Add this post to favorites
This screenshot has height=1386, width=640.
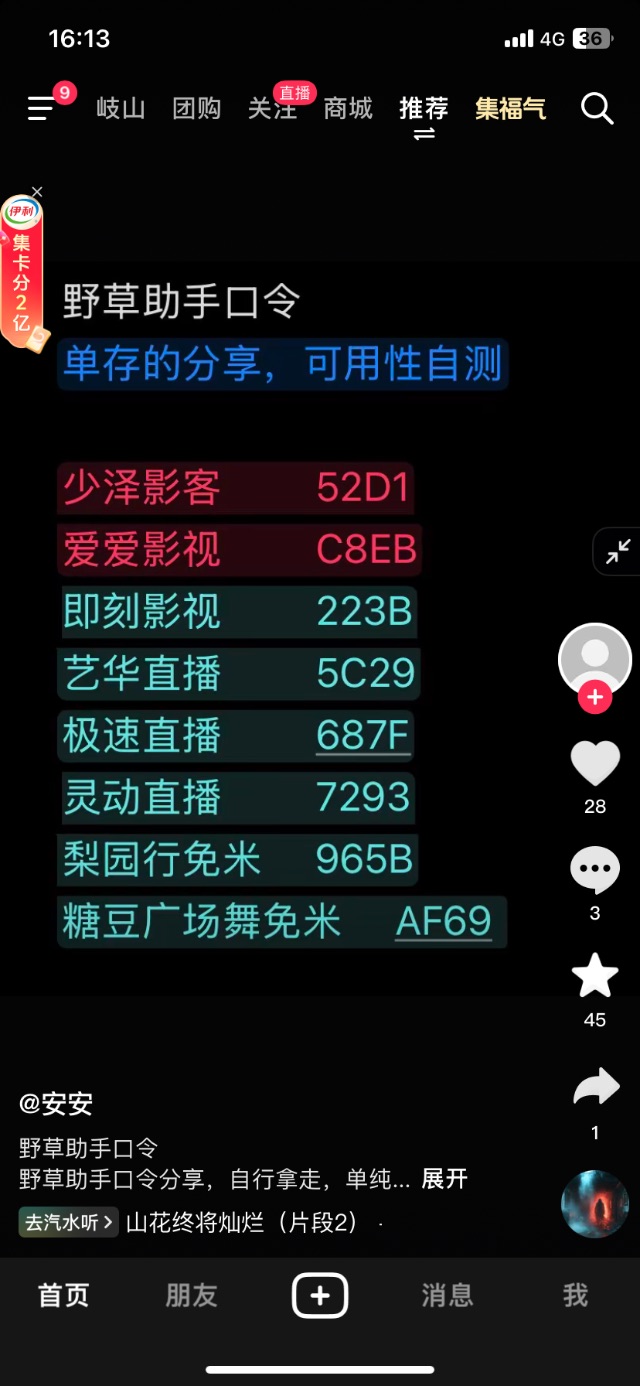(x=595, y=976)
